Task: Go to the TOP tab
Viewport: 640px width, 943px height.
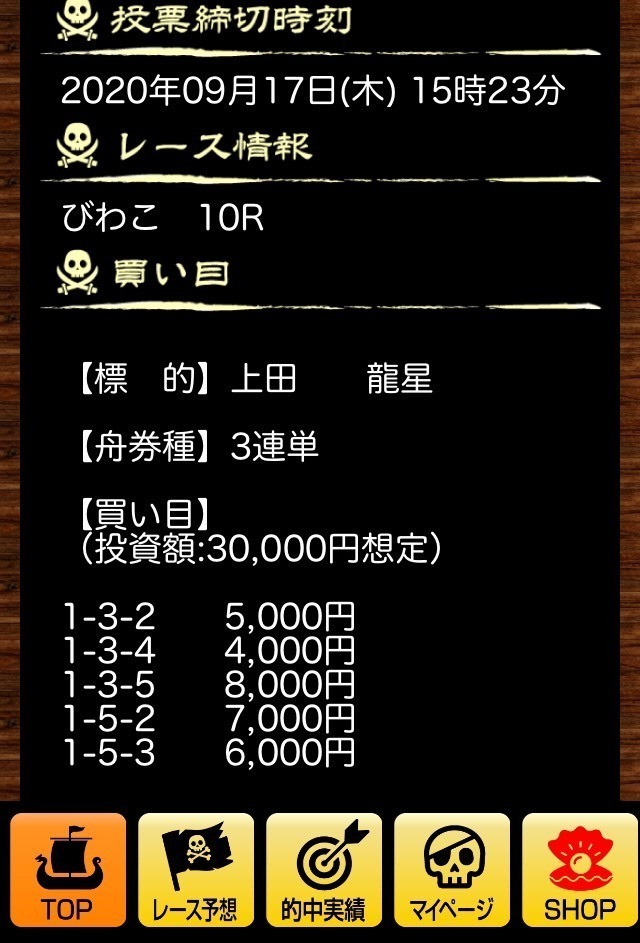Action: (68, 870)
